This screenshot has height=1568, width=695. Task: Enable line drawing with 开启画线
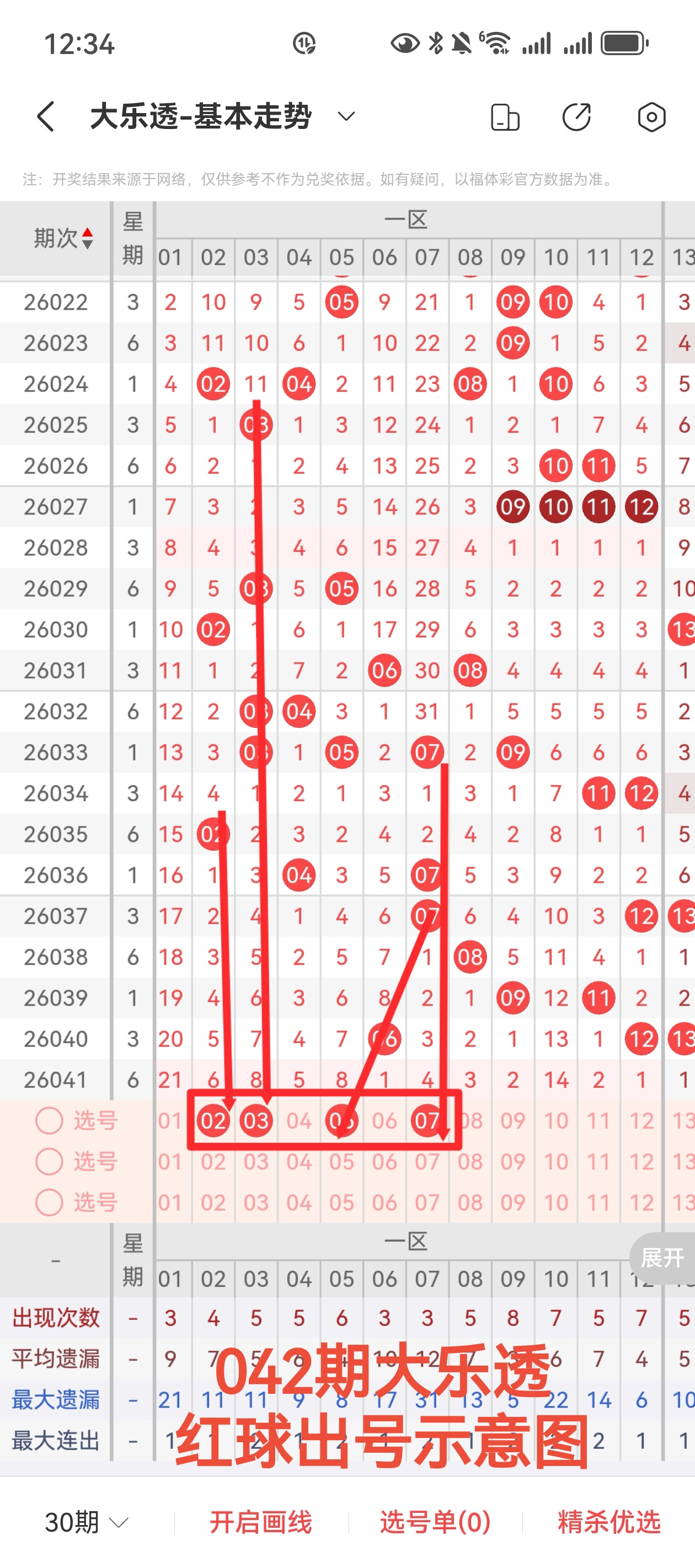(261, 1522)
